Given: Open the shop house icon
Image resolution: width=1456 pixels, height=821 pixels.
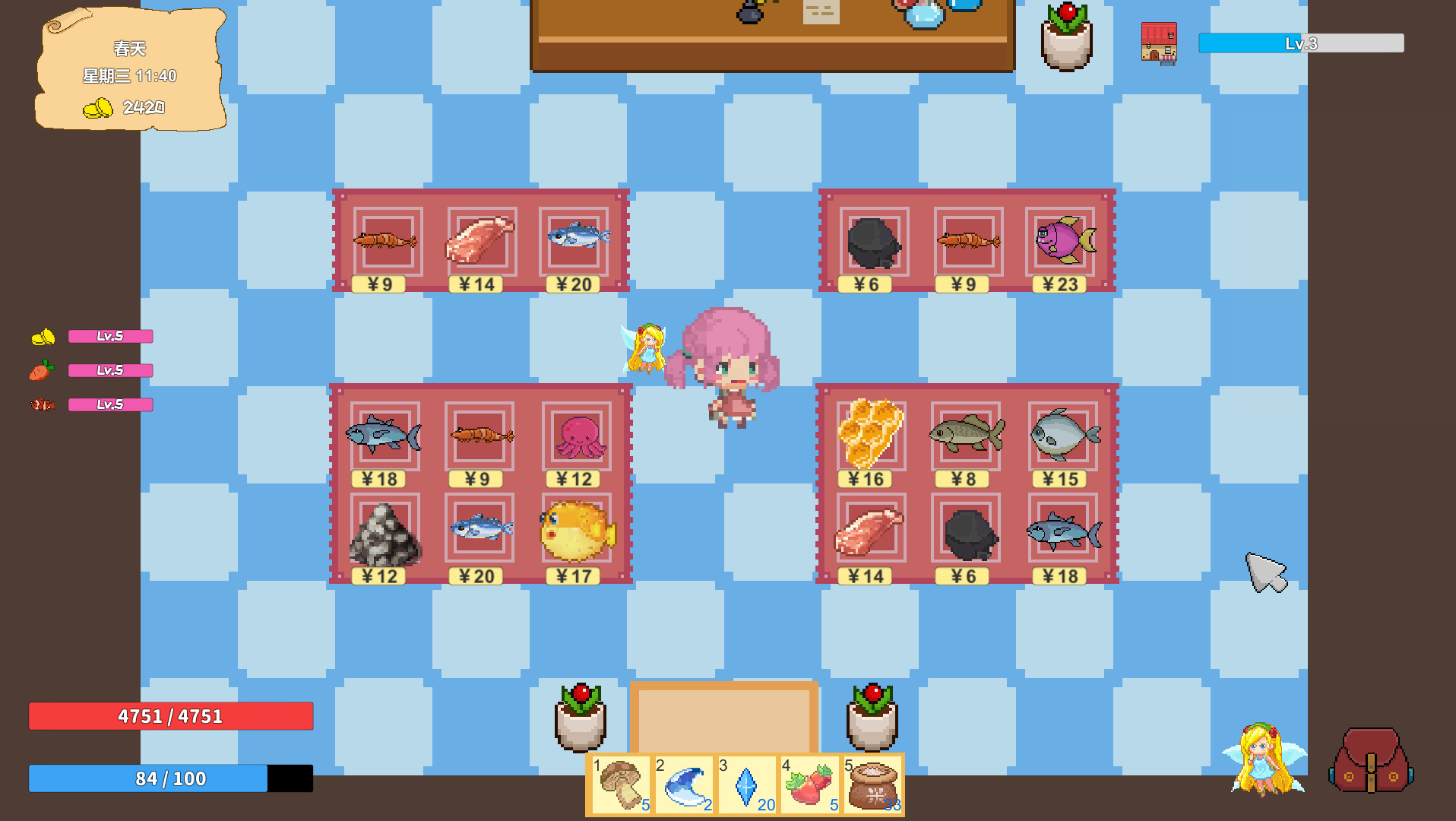Looking at the screenshot, I should click(x=1159, y=43).
